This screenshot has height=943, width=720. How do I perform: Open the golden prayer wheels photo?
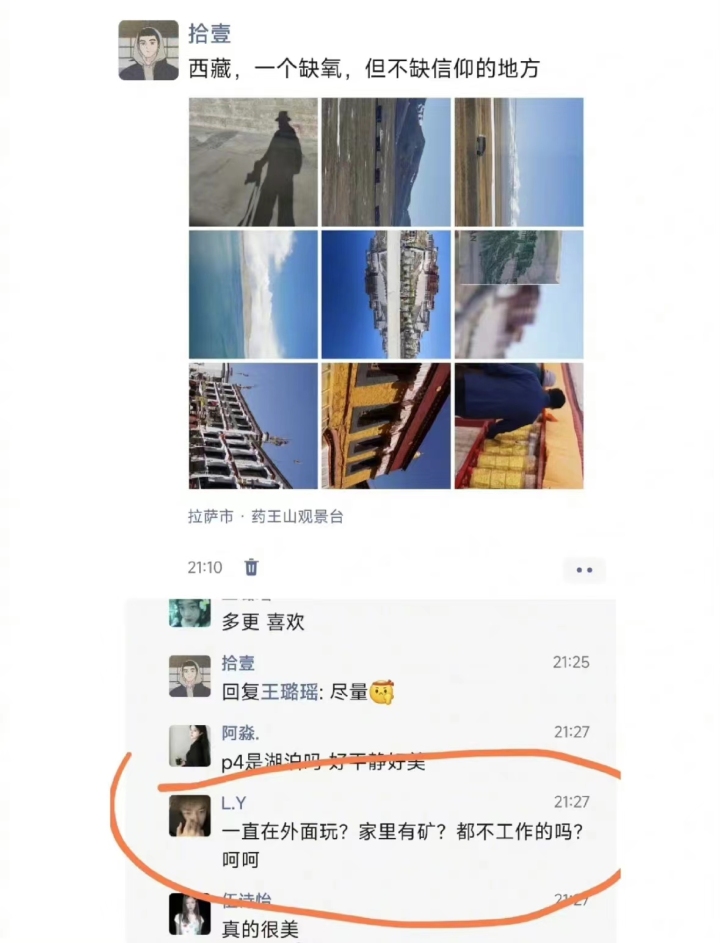pos(518,426)
